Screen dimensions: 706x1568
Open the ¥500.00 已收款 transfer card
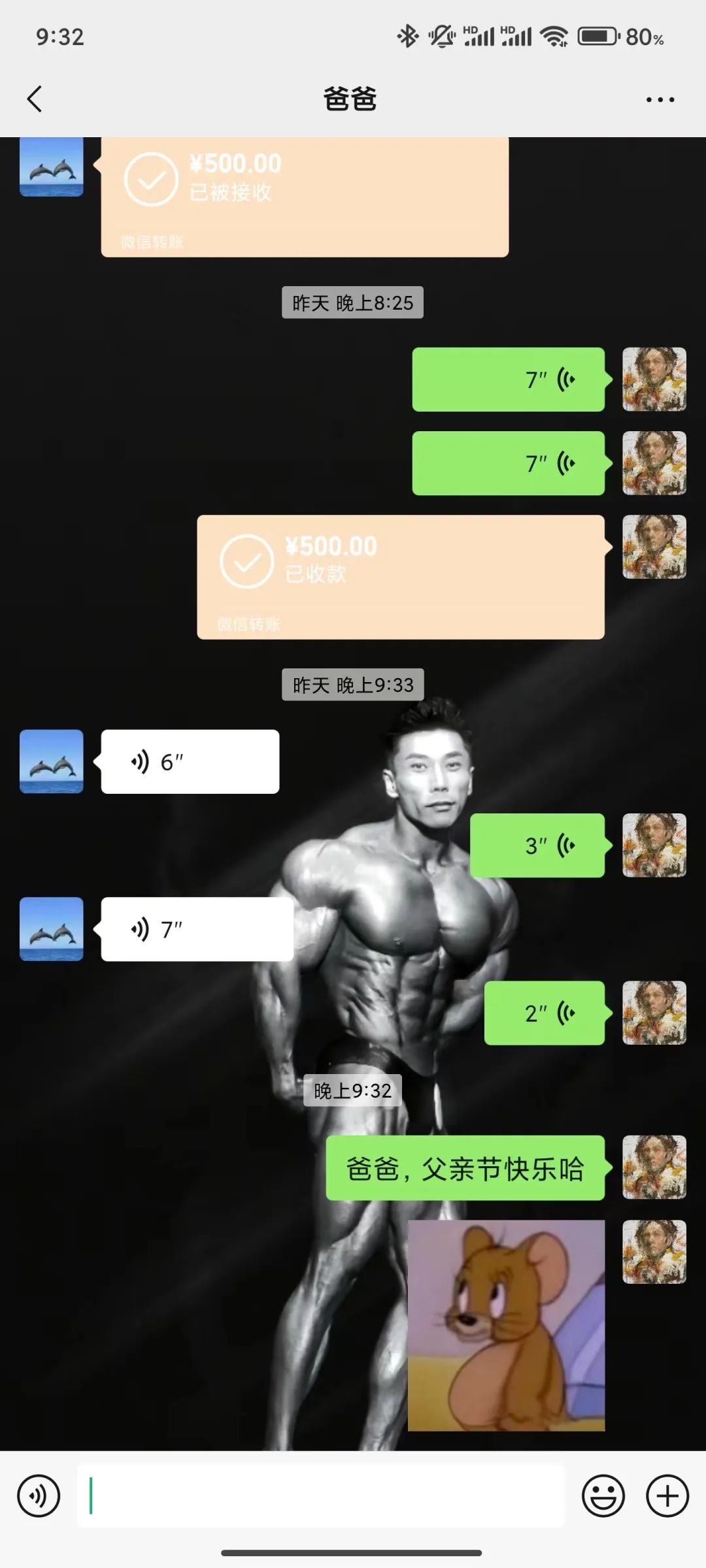[x=400, y=576]
